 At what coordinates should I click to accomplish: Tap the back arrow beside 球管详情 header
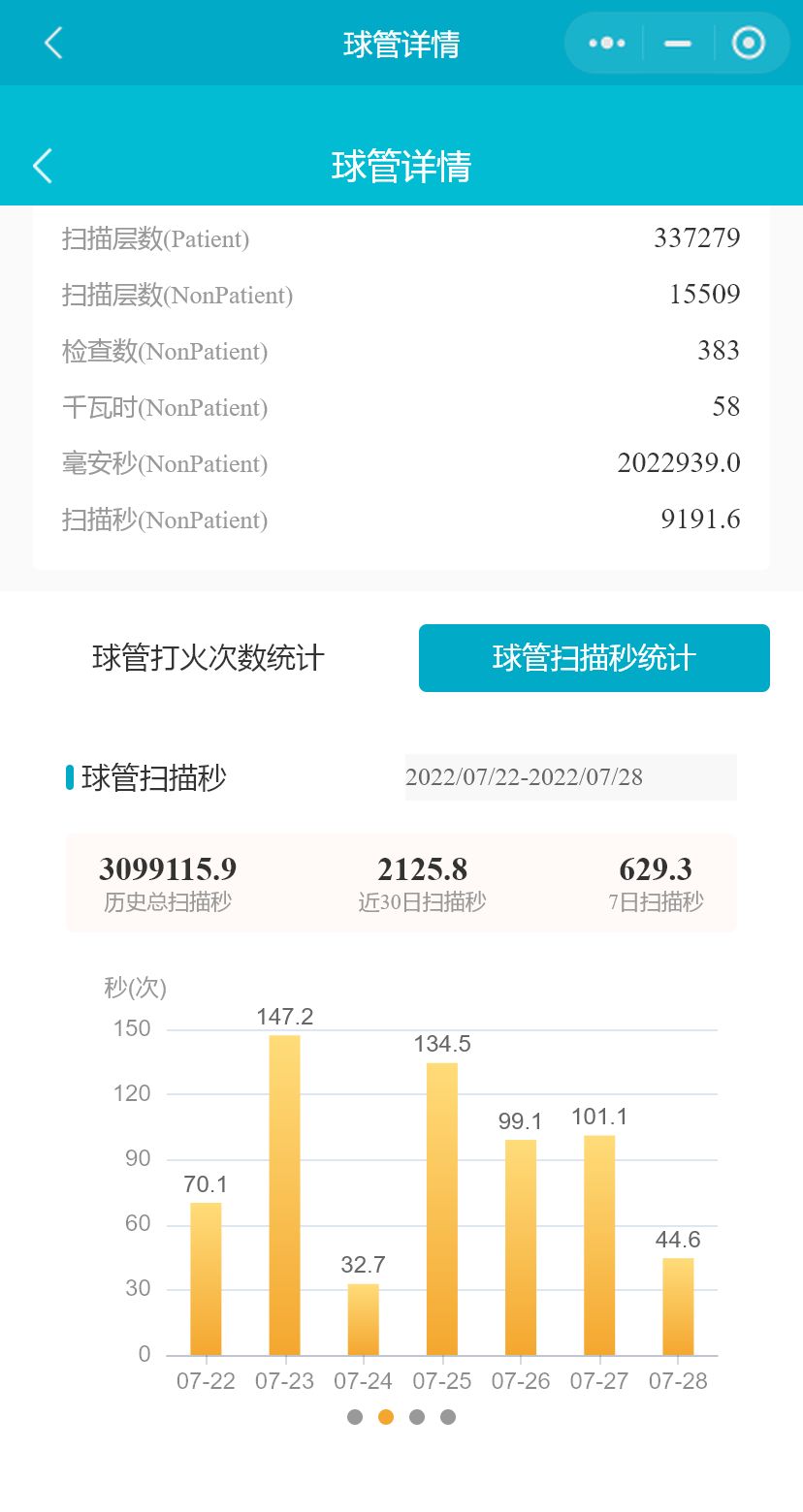pyautogui.click(x=43, y=166)
